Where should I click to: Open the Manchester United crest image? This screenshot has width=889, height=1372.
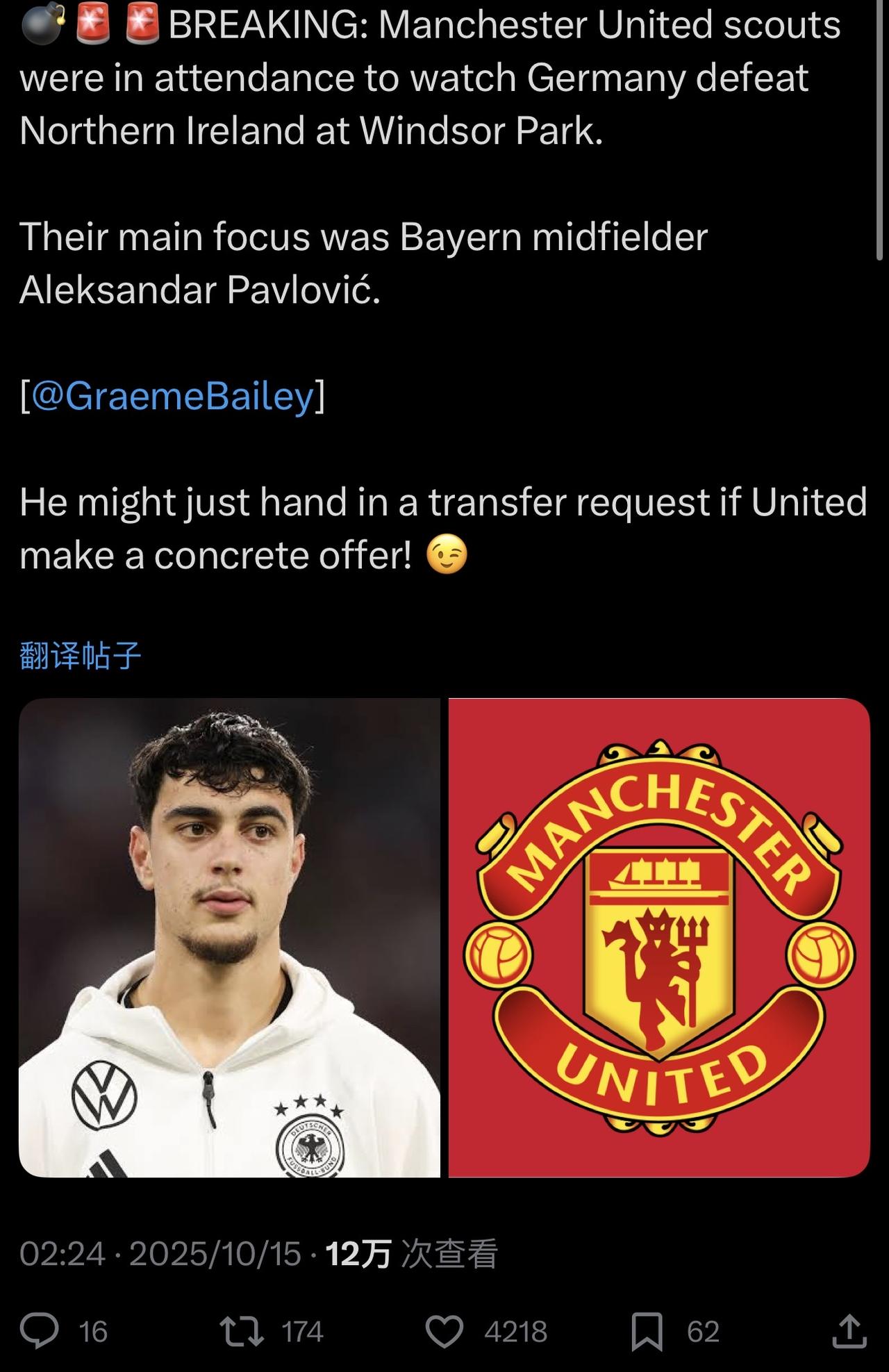658,937
